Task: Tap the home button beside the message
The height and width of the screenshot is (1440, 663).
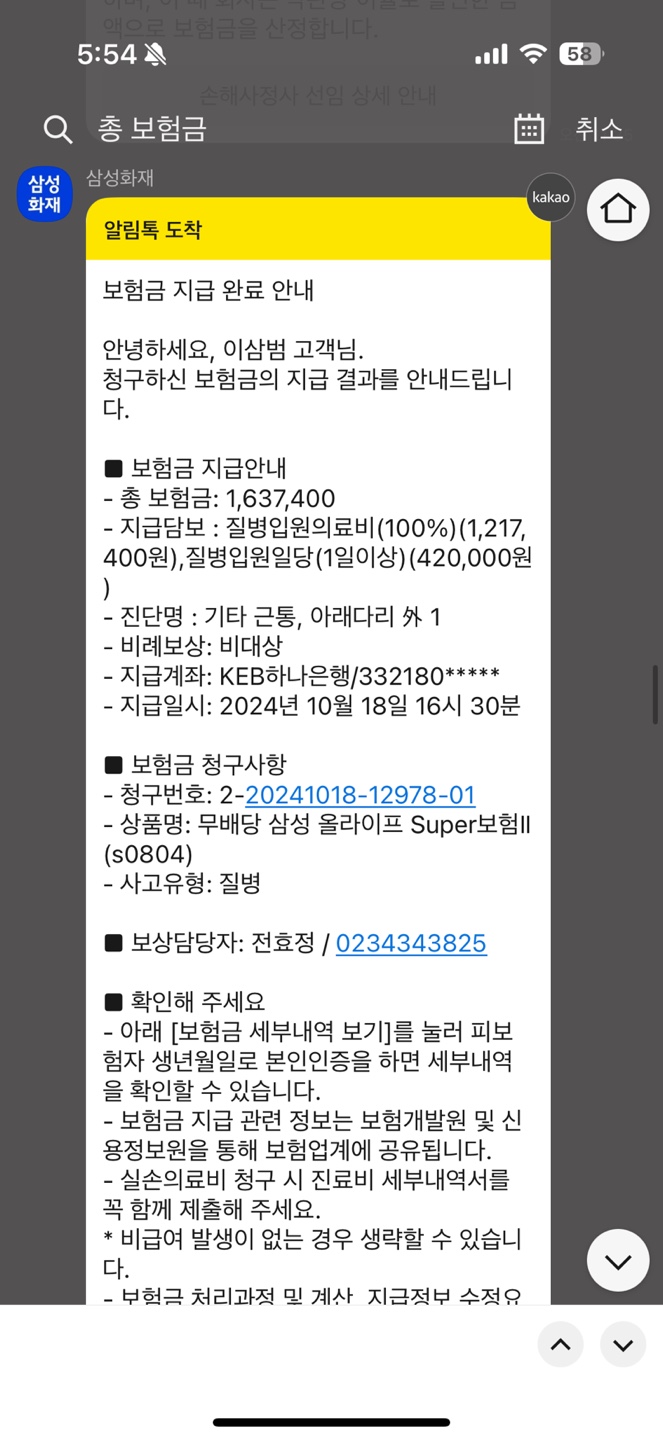Action: (x=617, y=209)
